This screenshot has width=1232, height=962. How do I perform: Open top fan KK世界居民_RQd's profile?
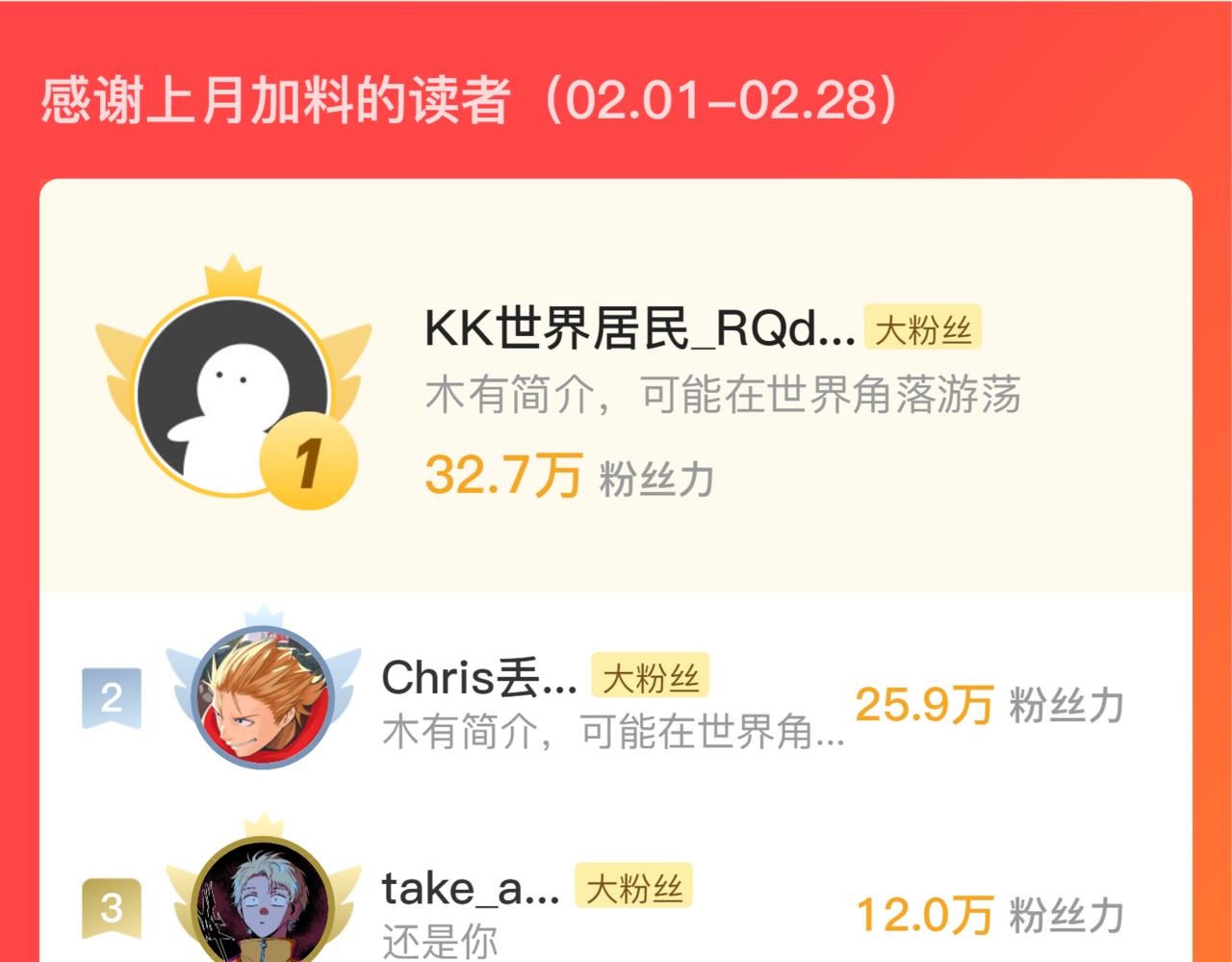[x=616, y=385]
